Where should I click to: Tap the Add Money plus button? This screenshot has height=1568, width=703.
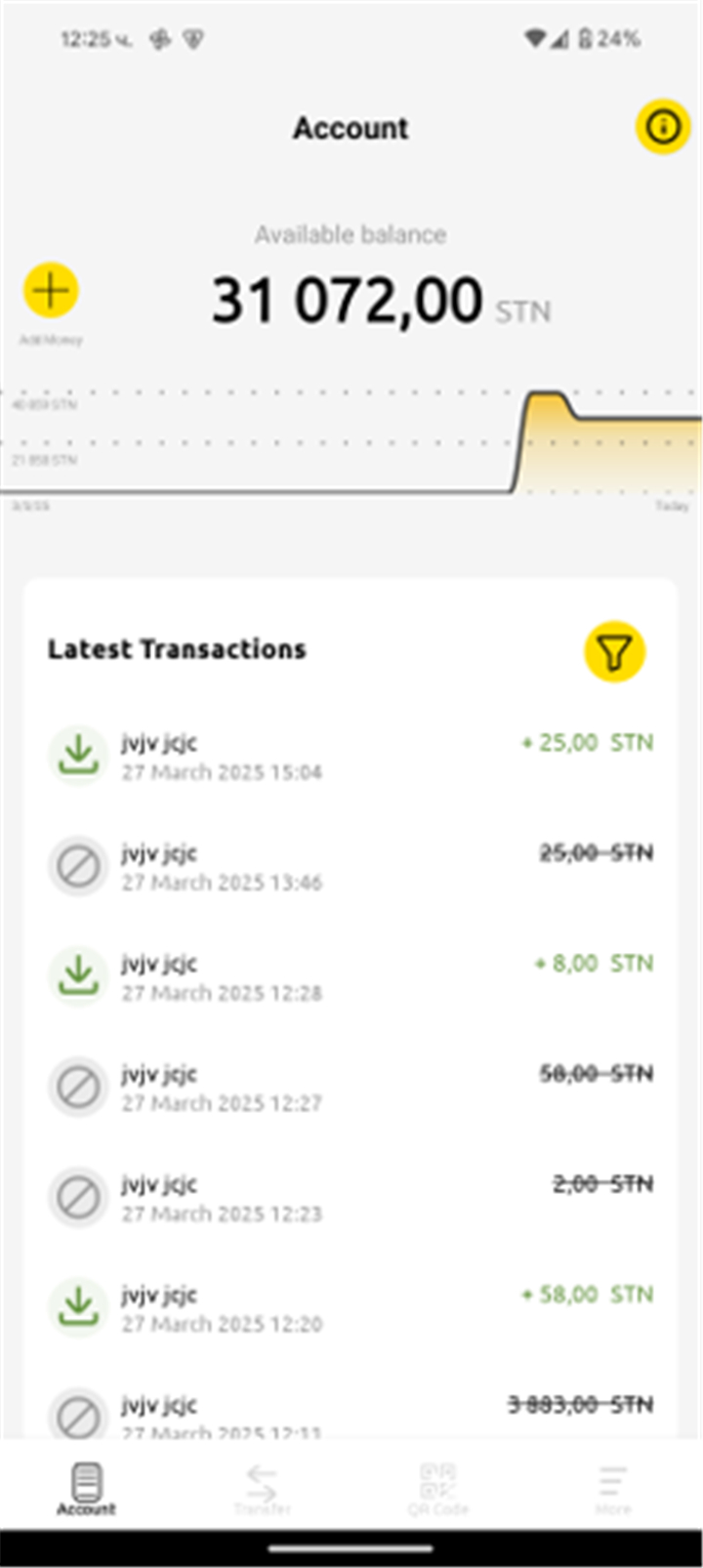(51, 291)
